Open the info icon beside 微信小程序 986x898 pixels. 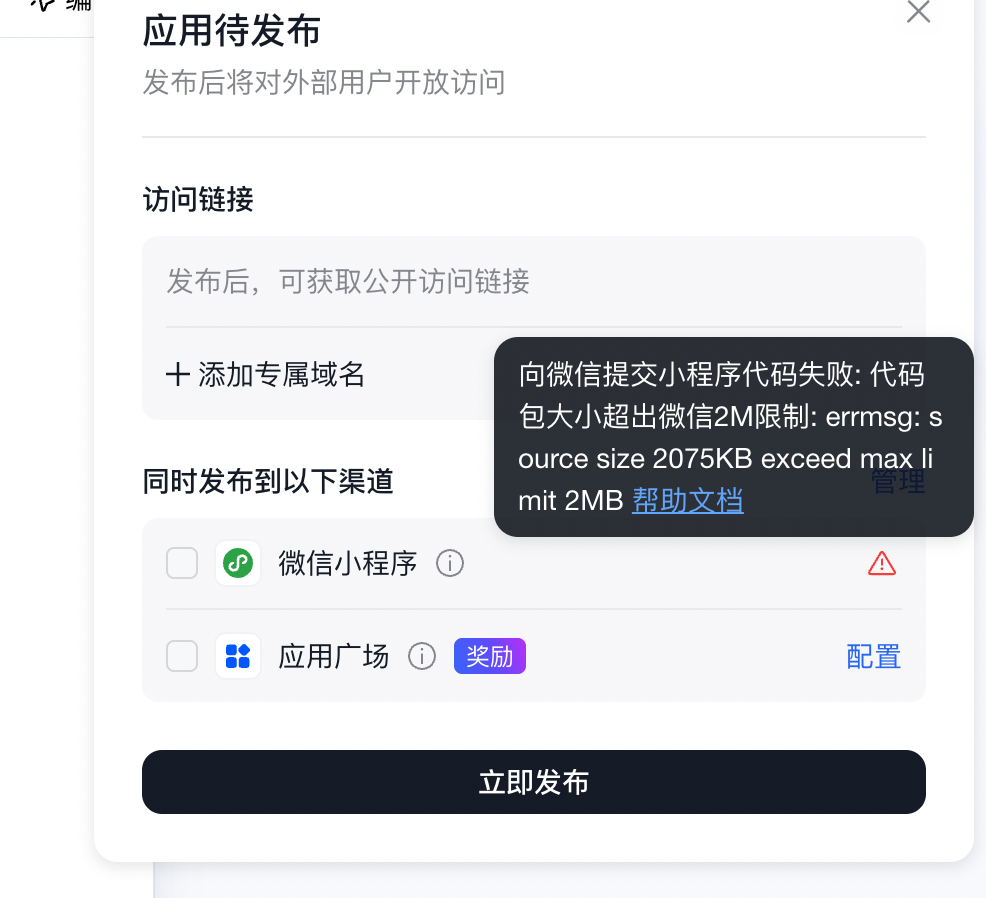[450, 564]
